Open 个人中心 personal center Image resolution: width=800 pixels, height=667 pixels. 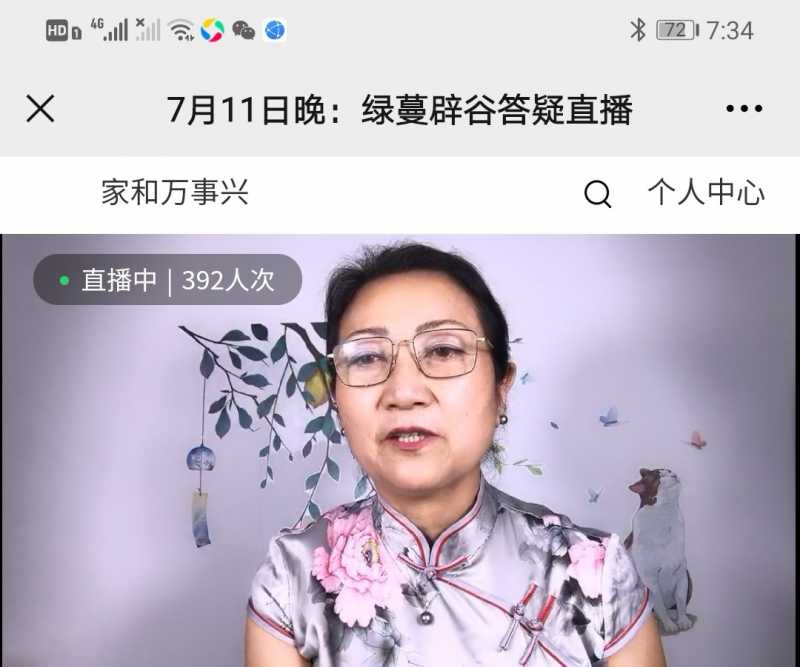click(x=706, y=193)
